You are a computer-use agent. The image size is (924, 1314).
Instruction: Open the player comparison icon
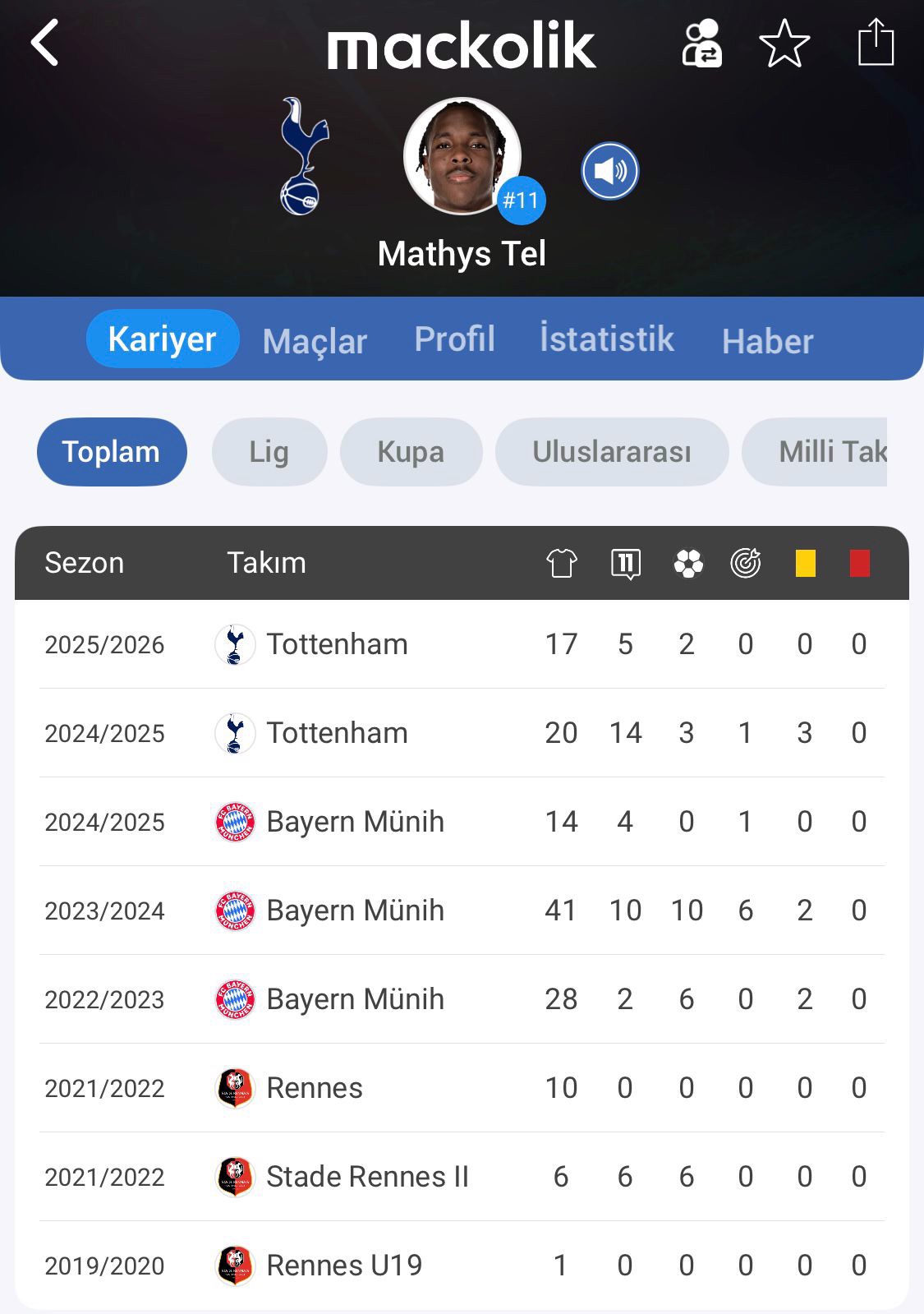(702, 44)
